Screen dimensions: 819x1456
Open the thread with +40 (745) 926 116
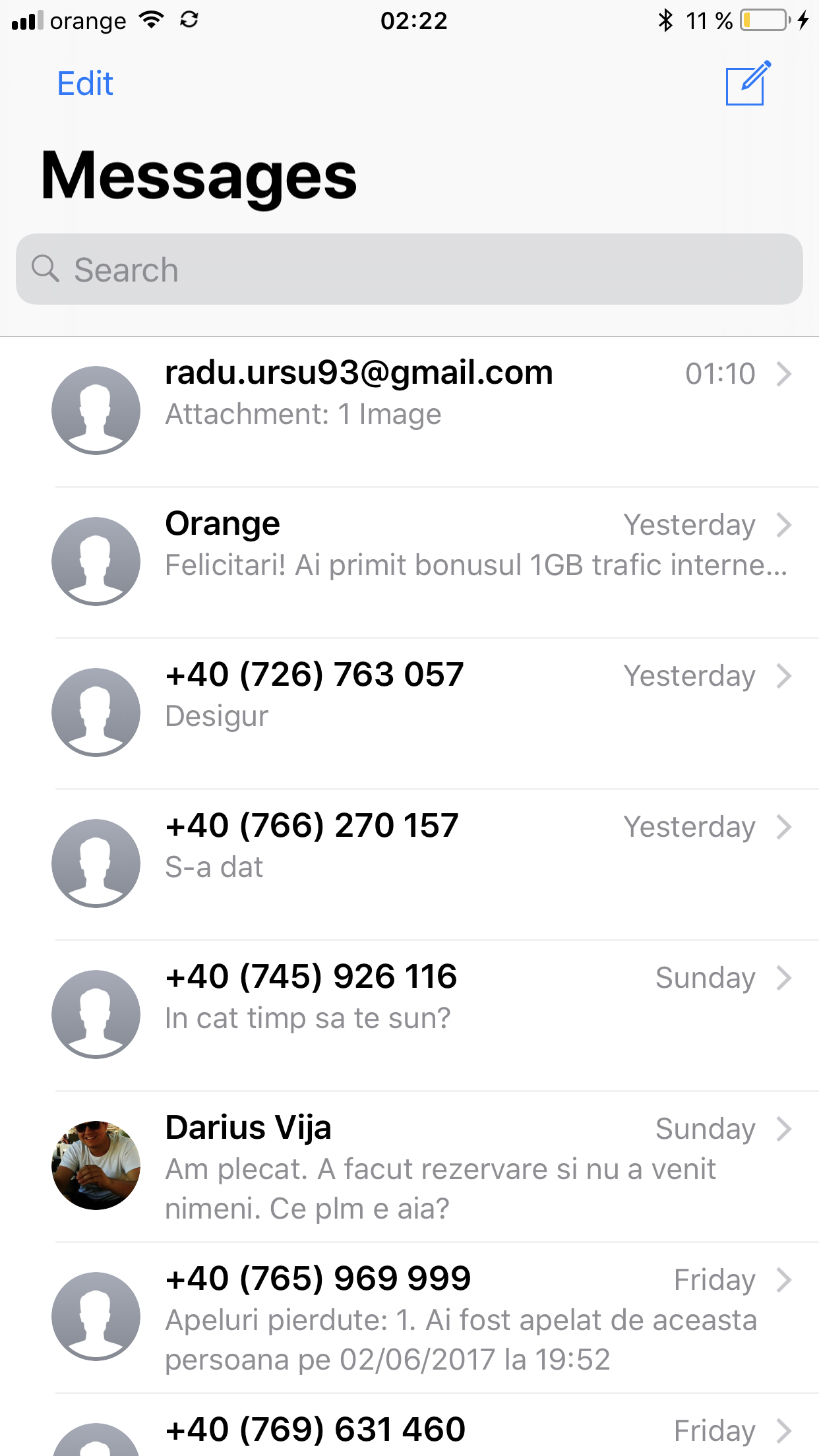[409, 1016]
